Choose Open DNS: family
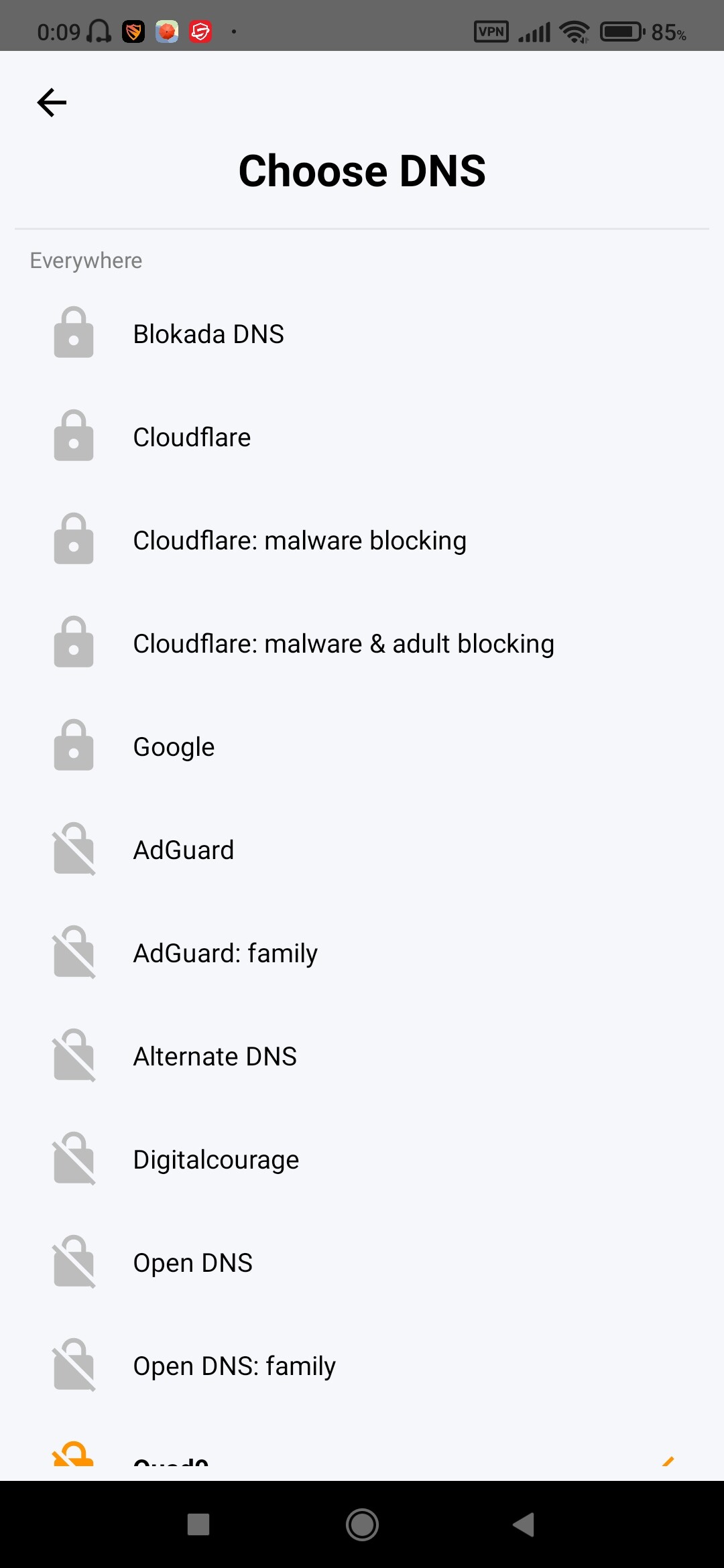 tap(362, 1366)
